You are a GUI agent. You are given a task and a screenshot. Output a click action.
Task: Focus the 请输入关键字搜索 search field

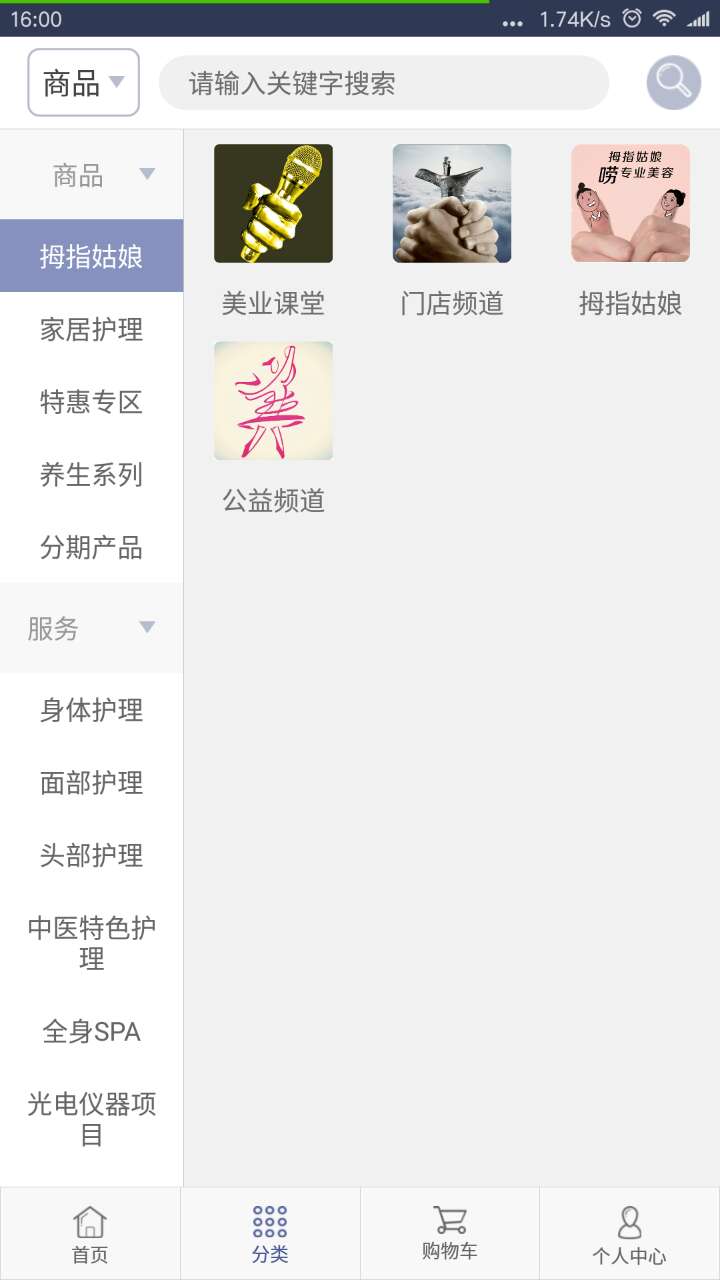tap(384, 83)
